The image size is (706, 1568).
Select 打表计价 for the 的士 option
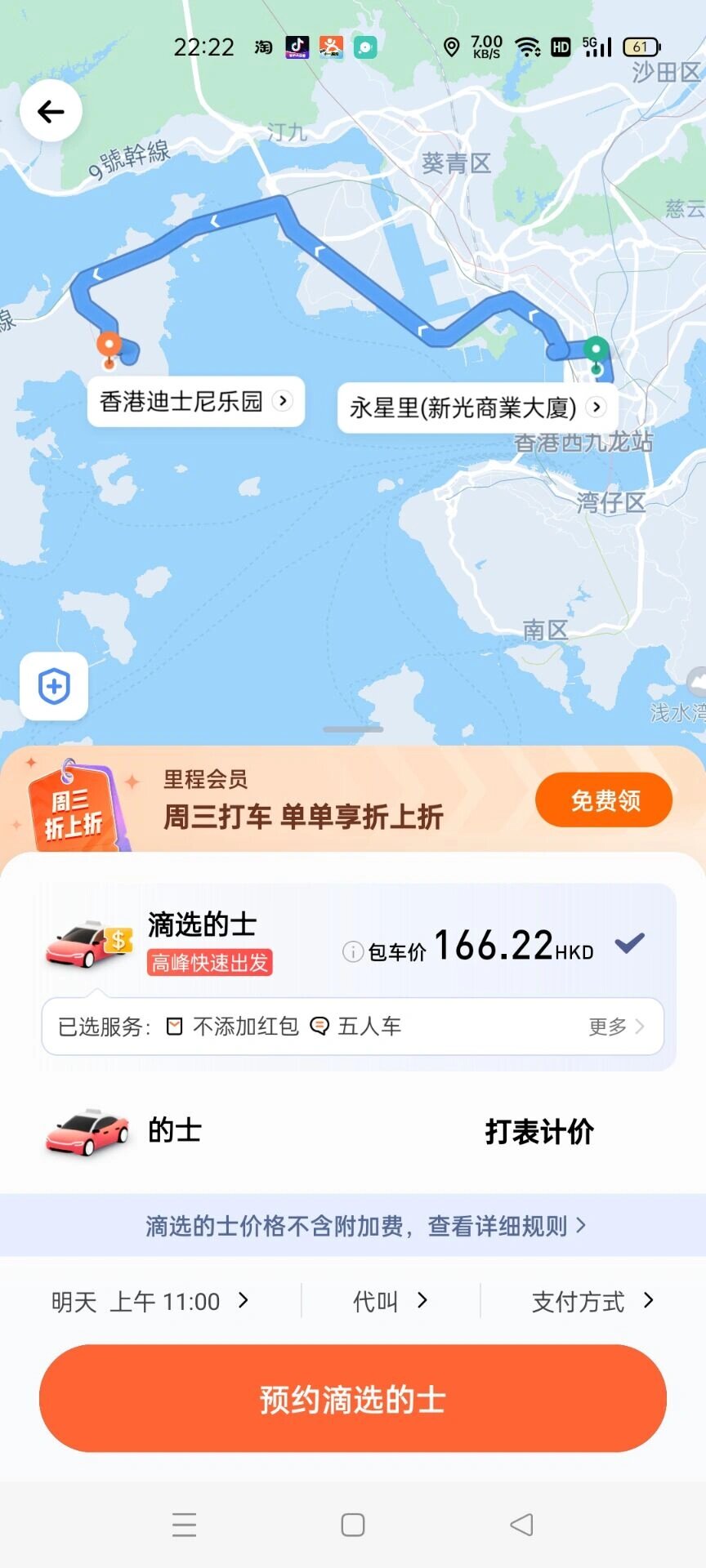(x=538, y=1132)
